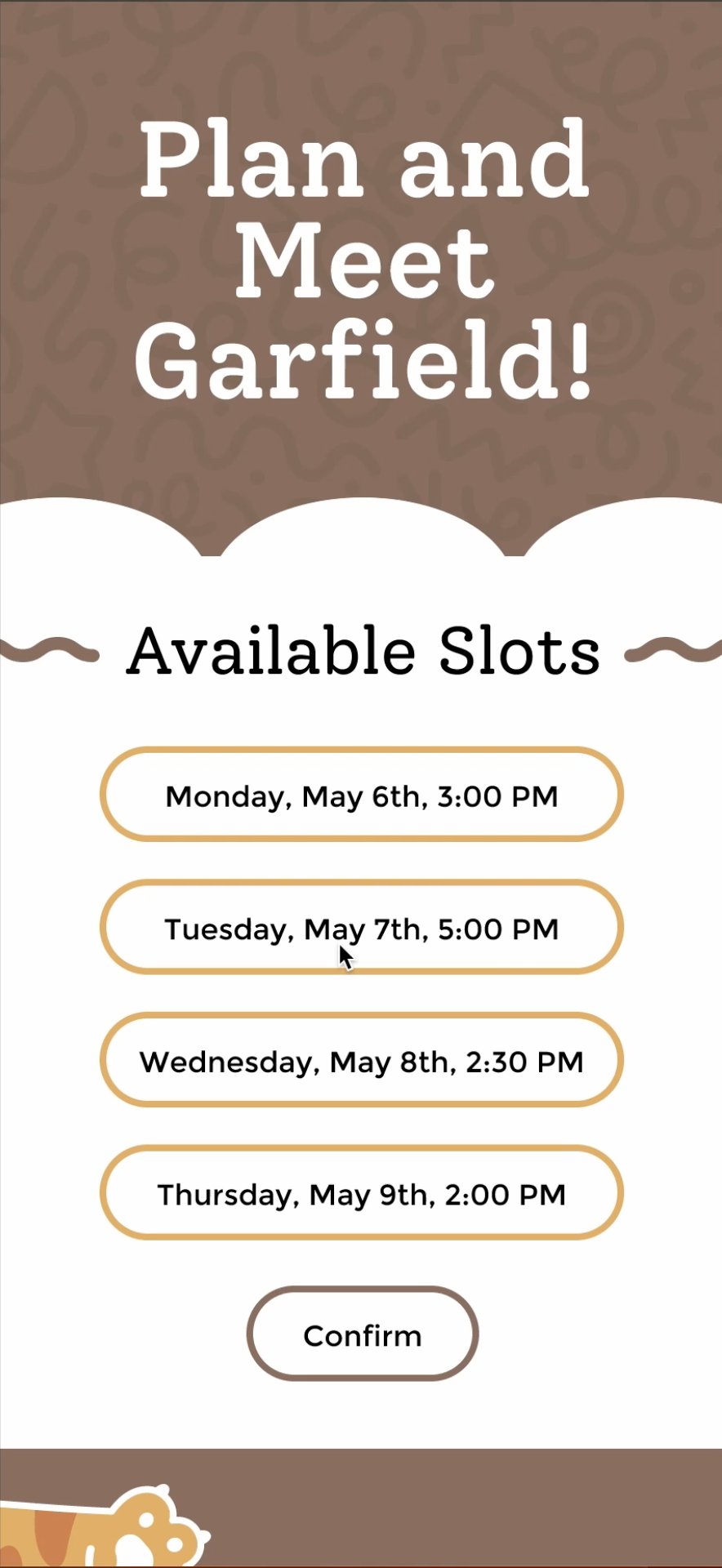Pick the Wednesday, May 8th, 2:30 PM slot
The image size is (722, 1568).
coord(361,1061)
